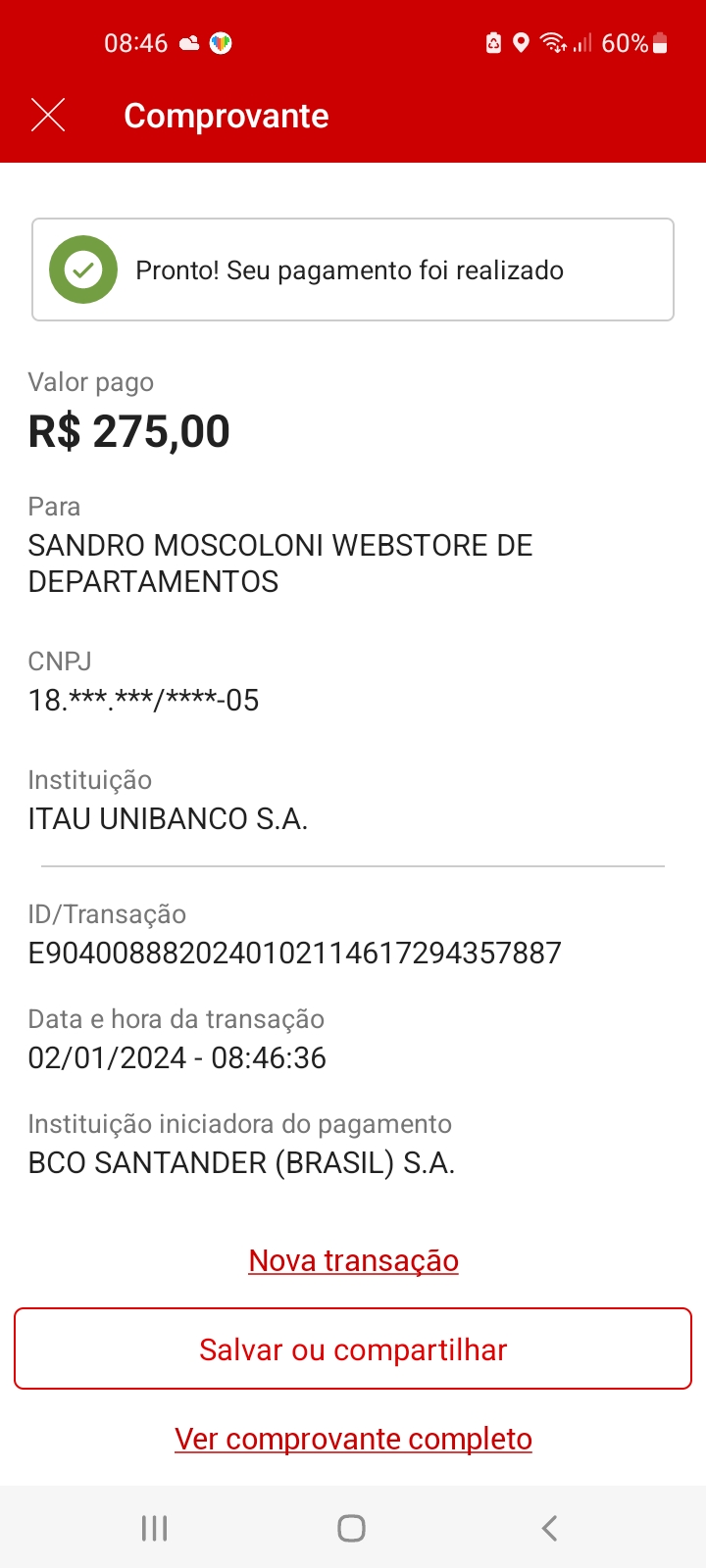The image size is (706, 1568).
Task: Go back using system navigation
Action: point(550,1528)
